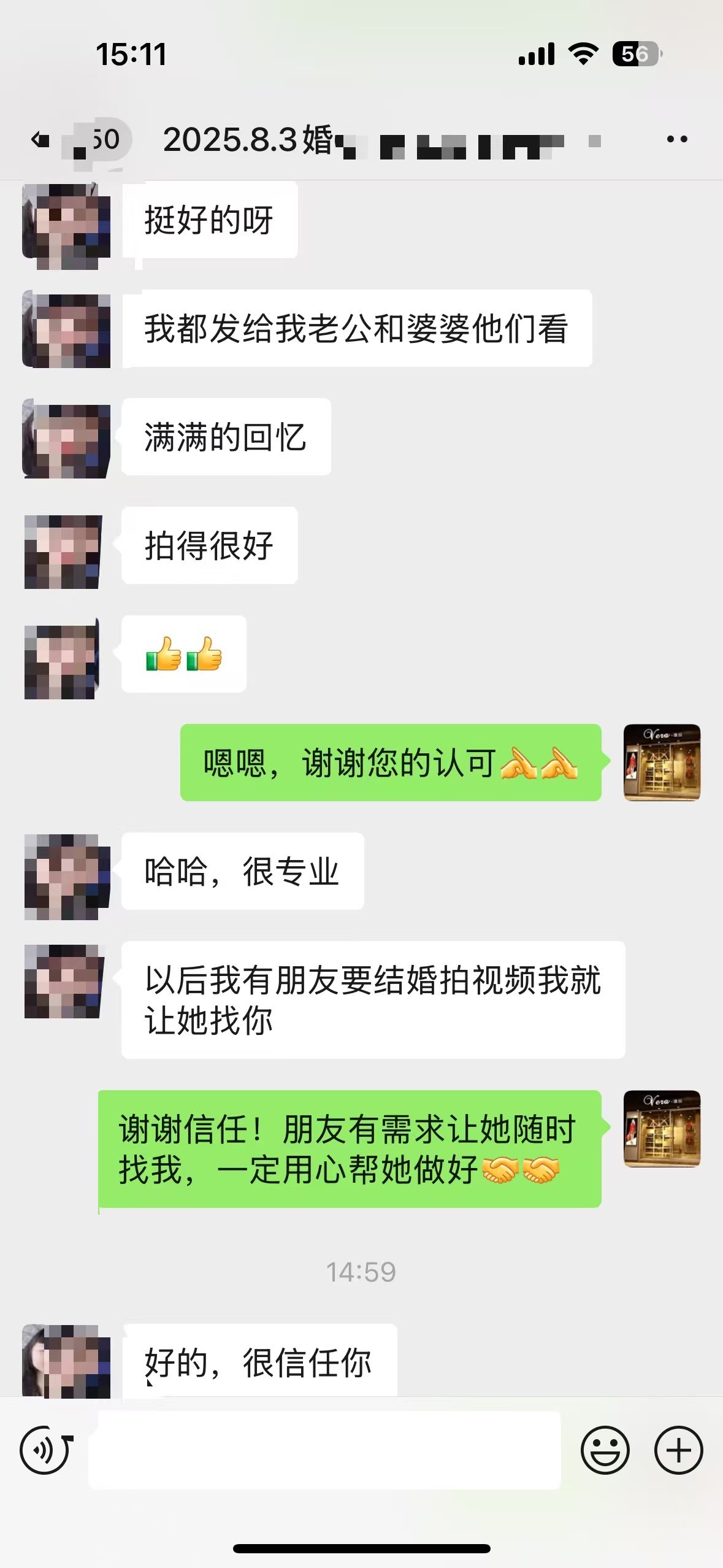The height and width of the screenshot is (1568, 723).
Task: Open the chat info overflow menu
Action: [x=676, y=140]
